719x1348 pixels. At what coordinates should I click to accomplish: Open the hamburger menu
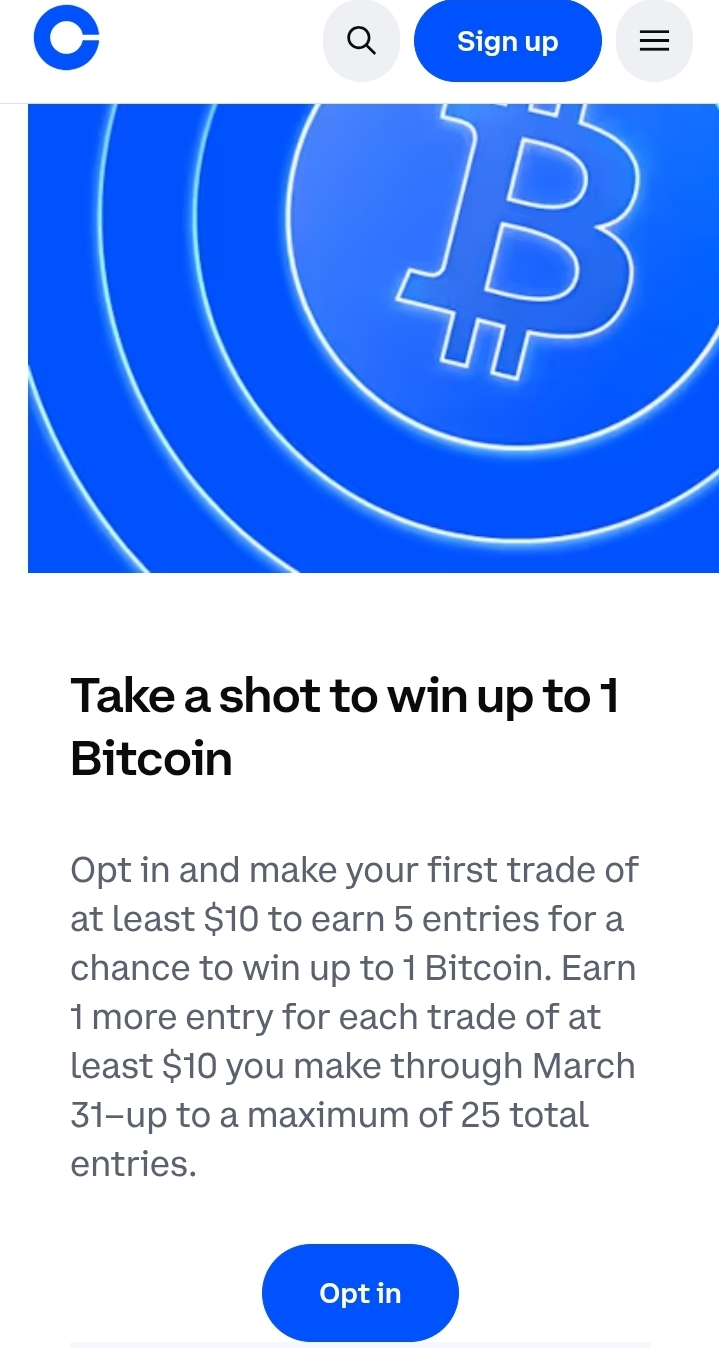pyautogui.click(x=654, y=41)
